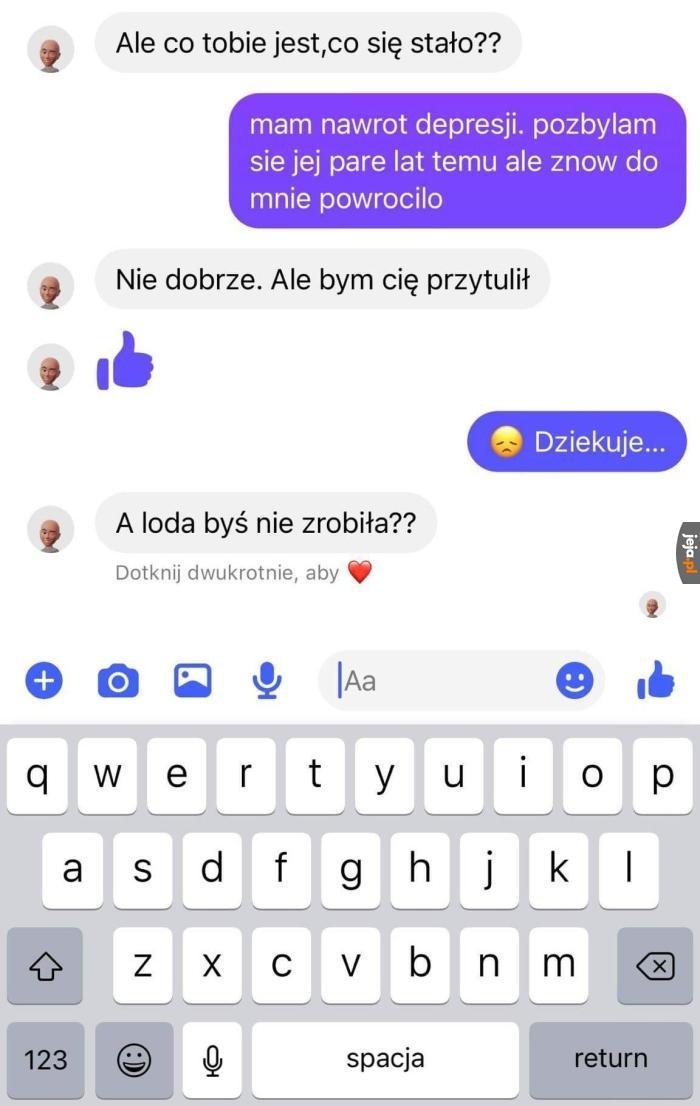Record a voice message with the microphone
Screen dimensions: 700x1106
pyautogui.click(x=267, y=681)
